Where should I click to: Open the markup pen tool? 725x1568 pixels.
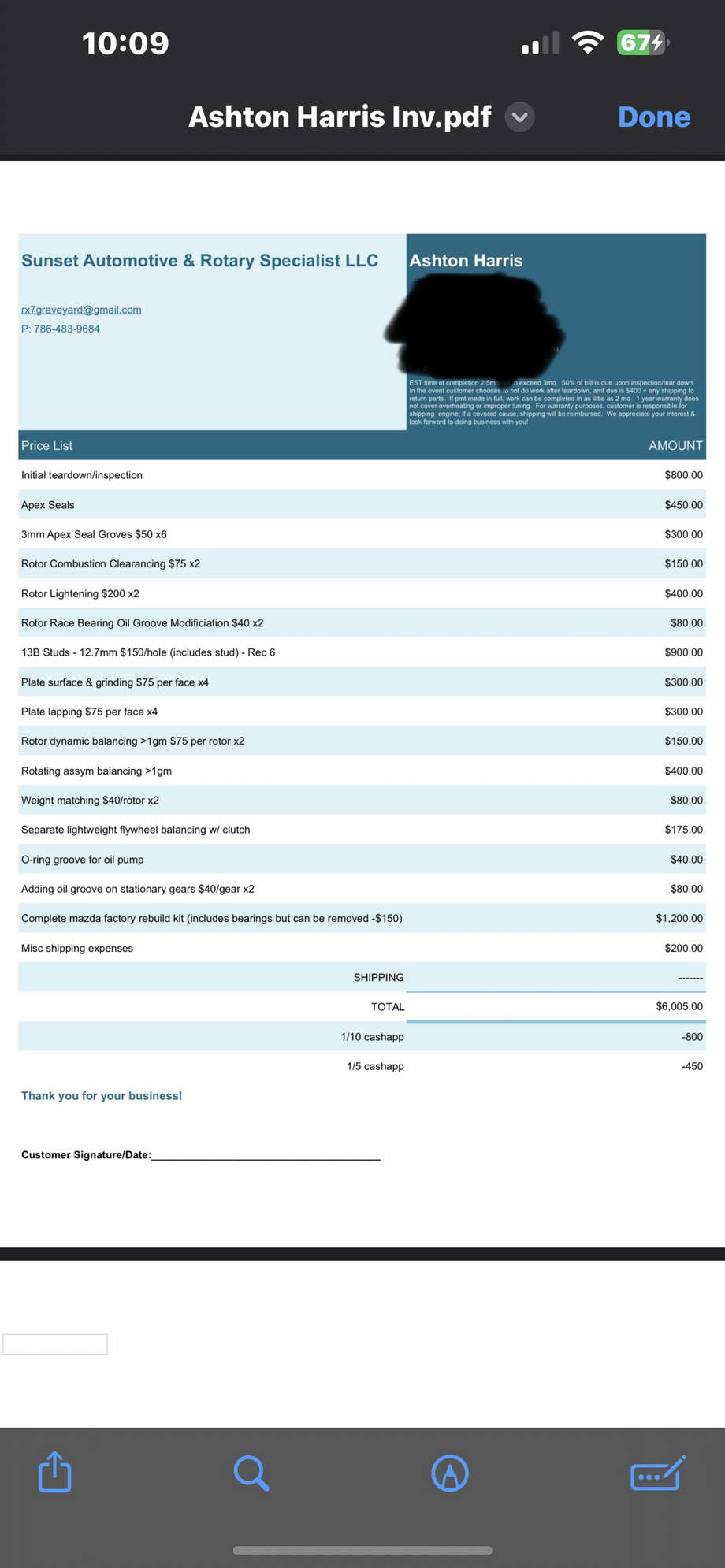pos(450,1472)
